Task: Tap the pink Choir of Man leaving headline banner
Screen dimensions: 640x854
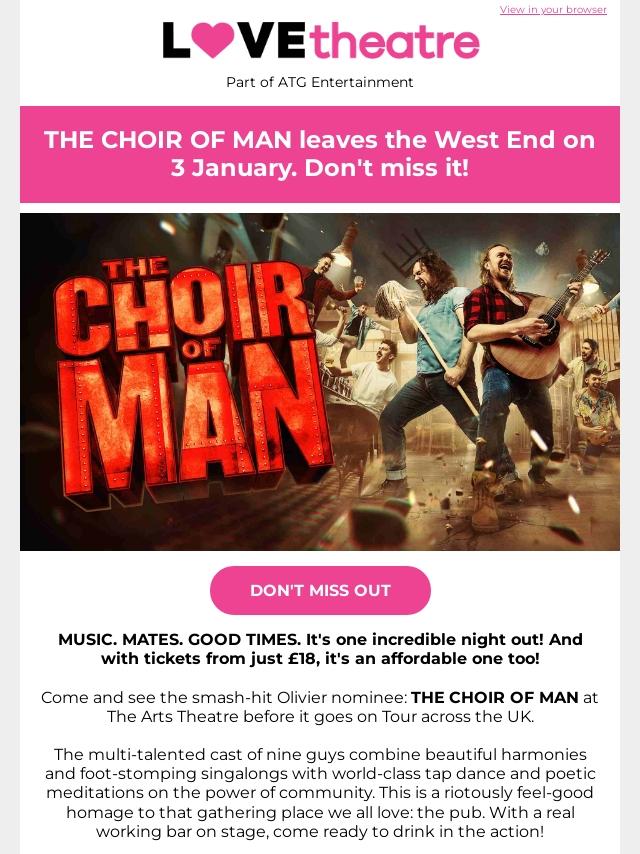Action: [x=320, y=154]
